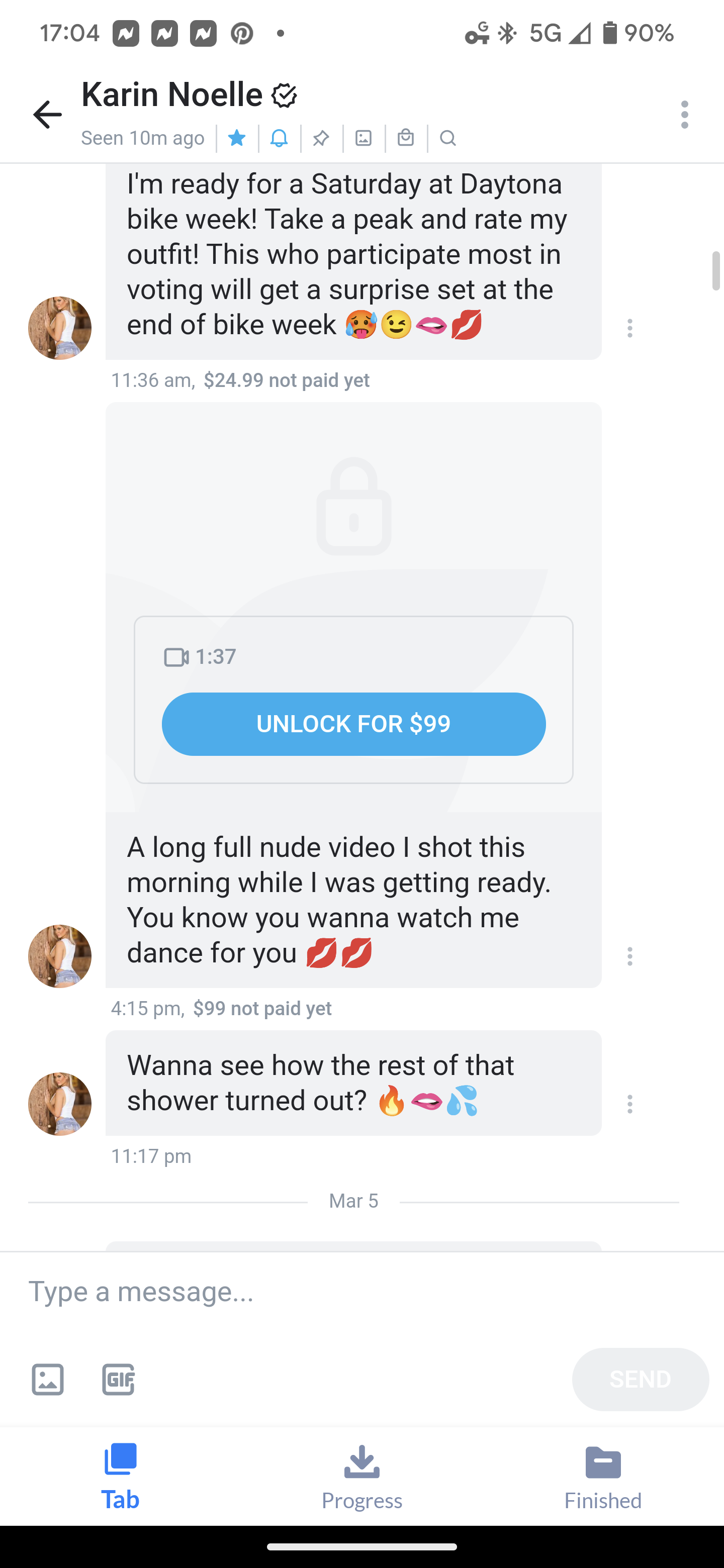Open options for the Daytona bike week message
This screenshot has height=1568, width=724.
(x=629, y=328)
